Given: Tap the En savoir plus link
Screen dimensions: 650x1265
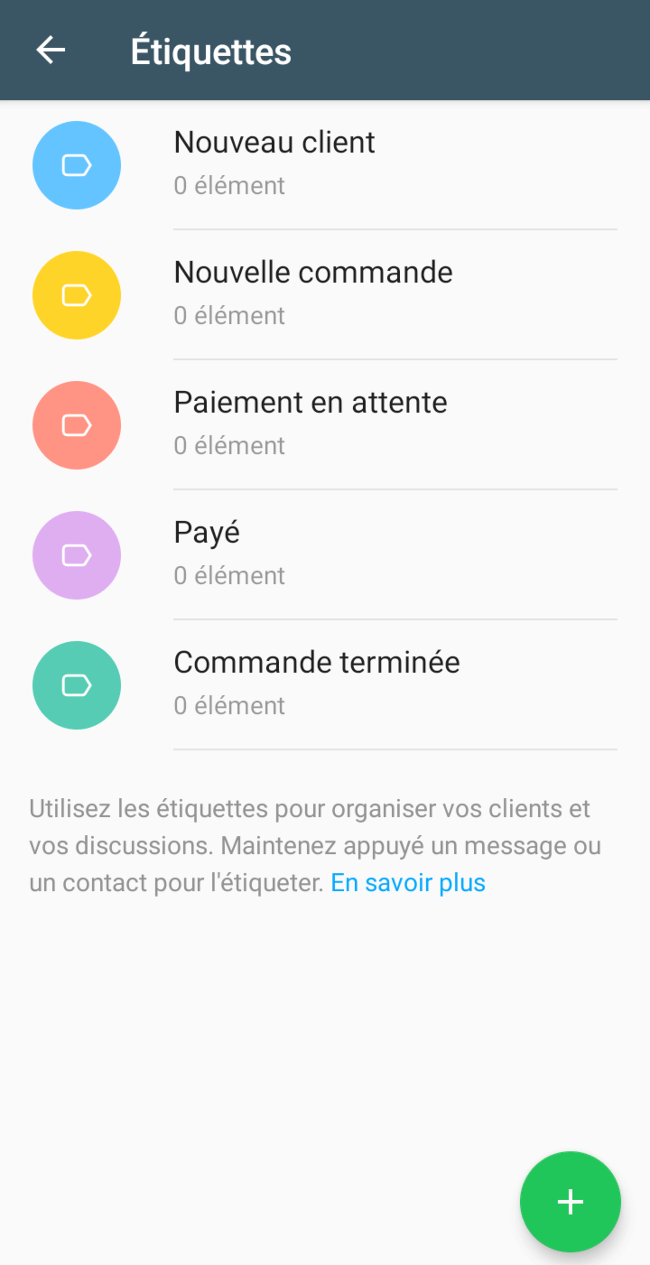Looking at the screenshot, I should pos(408,883).
